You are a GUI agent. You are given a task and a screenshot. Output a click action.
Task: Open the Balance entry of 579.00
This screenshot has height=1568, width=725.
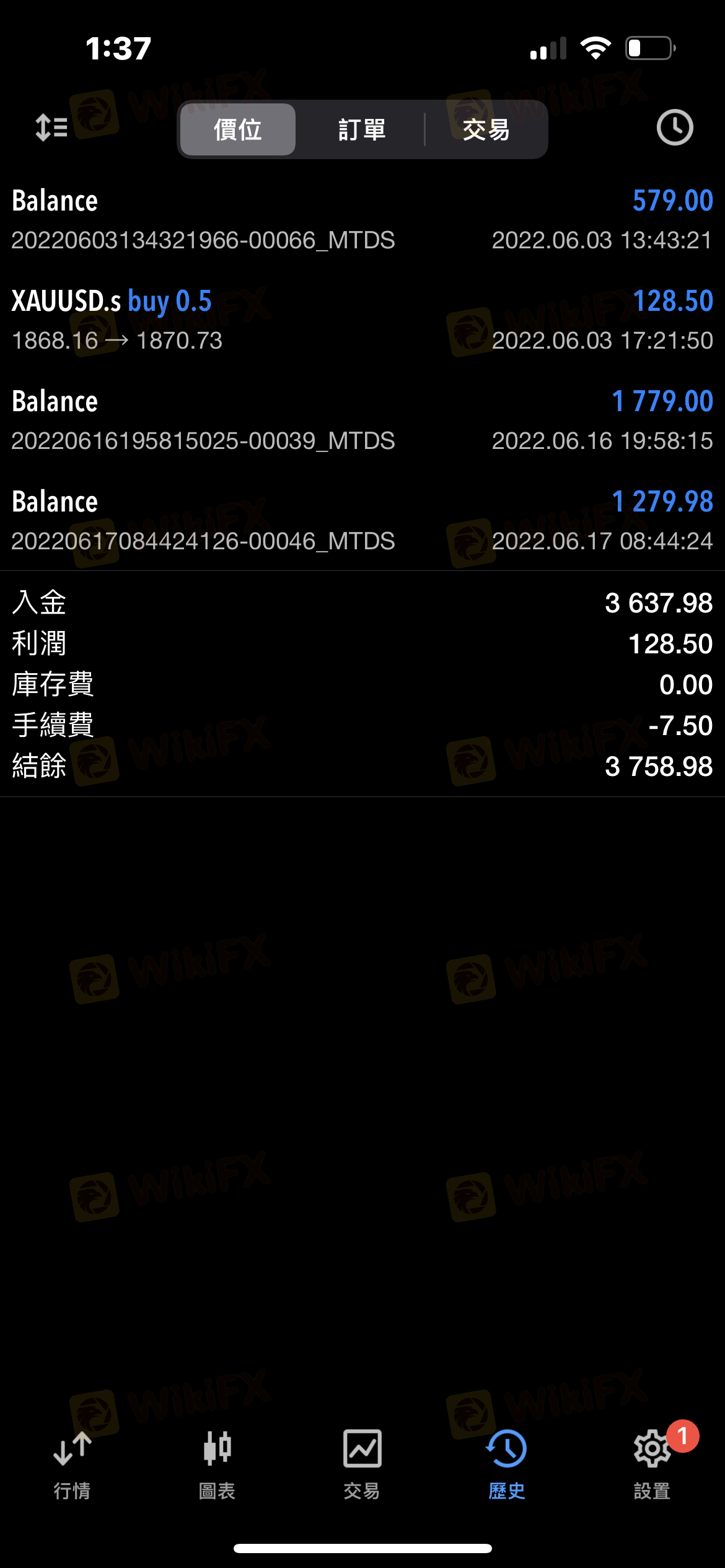pos(362,220)
